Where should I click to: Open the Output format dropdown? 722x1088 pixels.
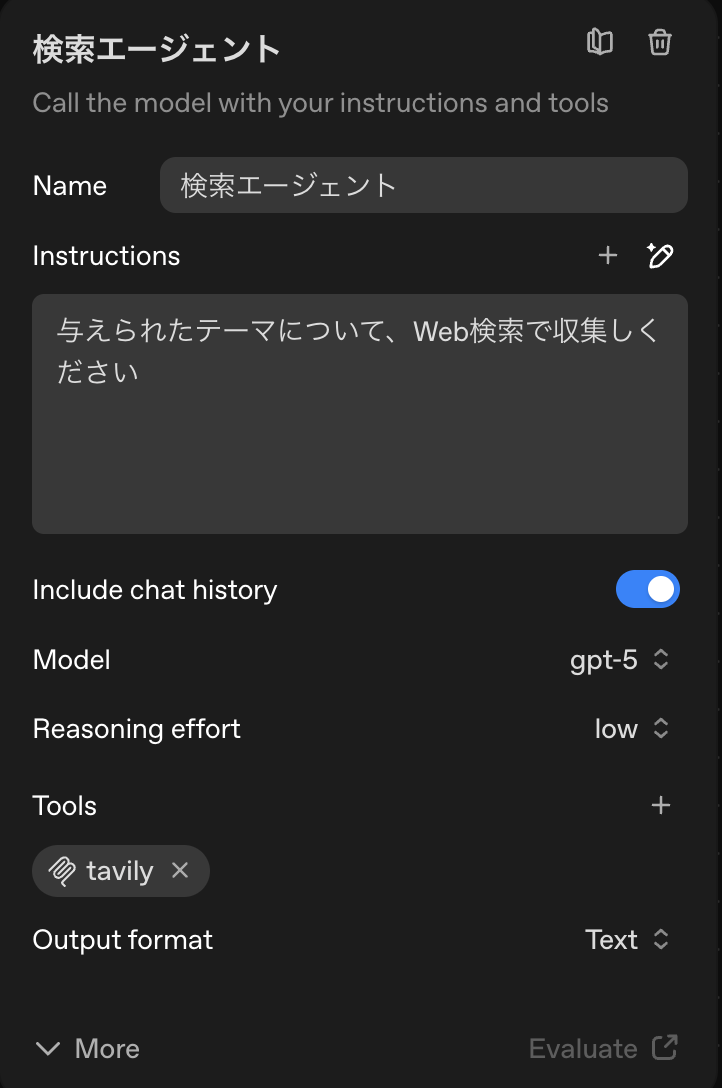point(626,940)
